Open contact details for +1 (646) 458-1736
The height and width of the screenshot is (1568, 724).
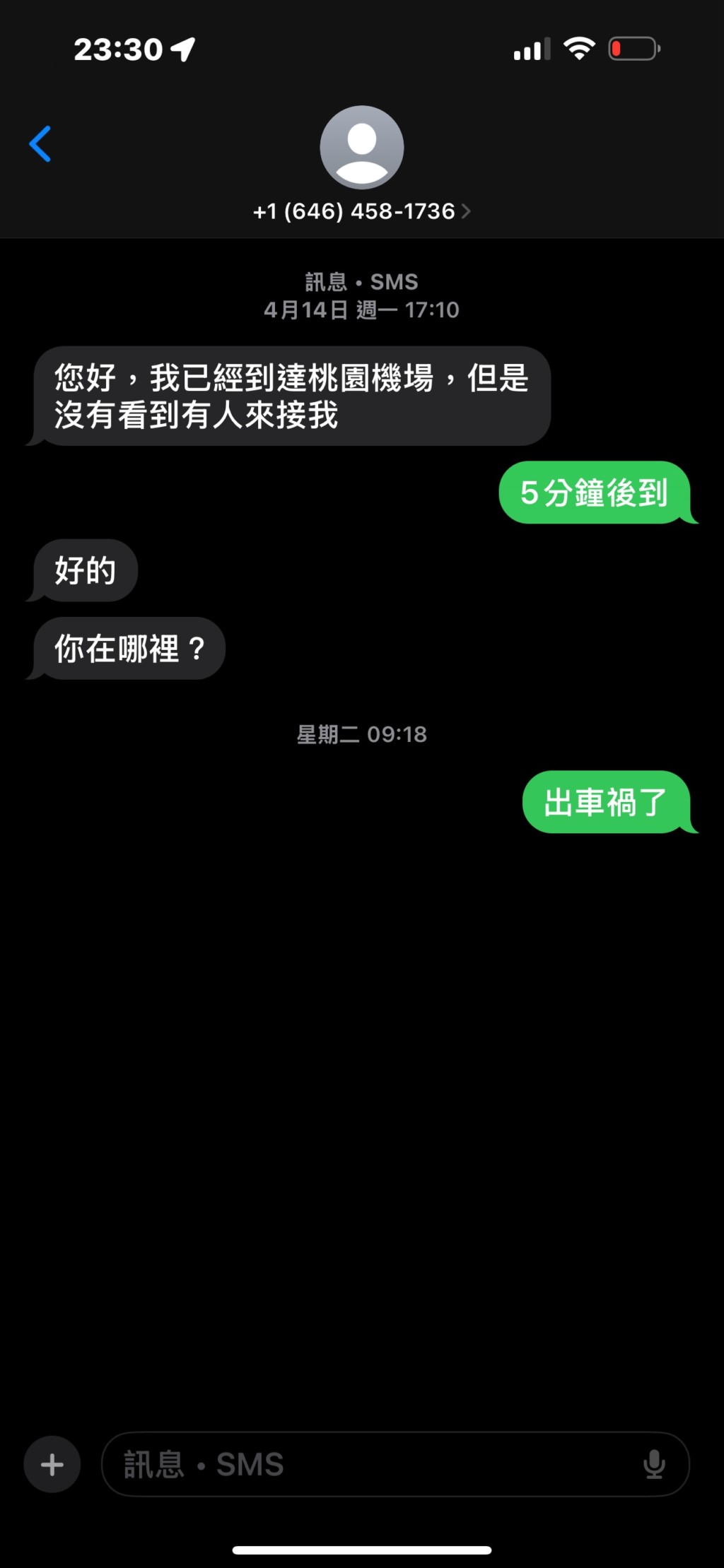click(361, 211)
